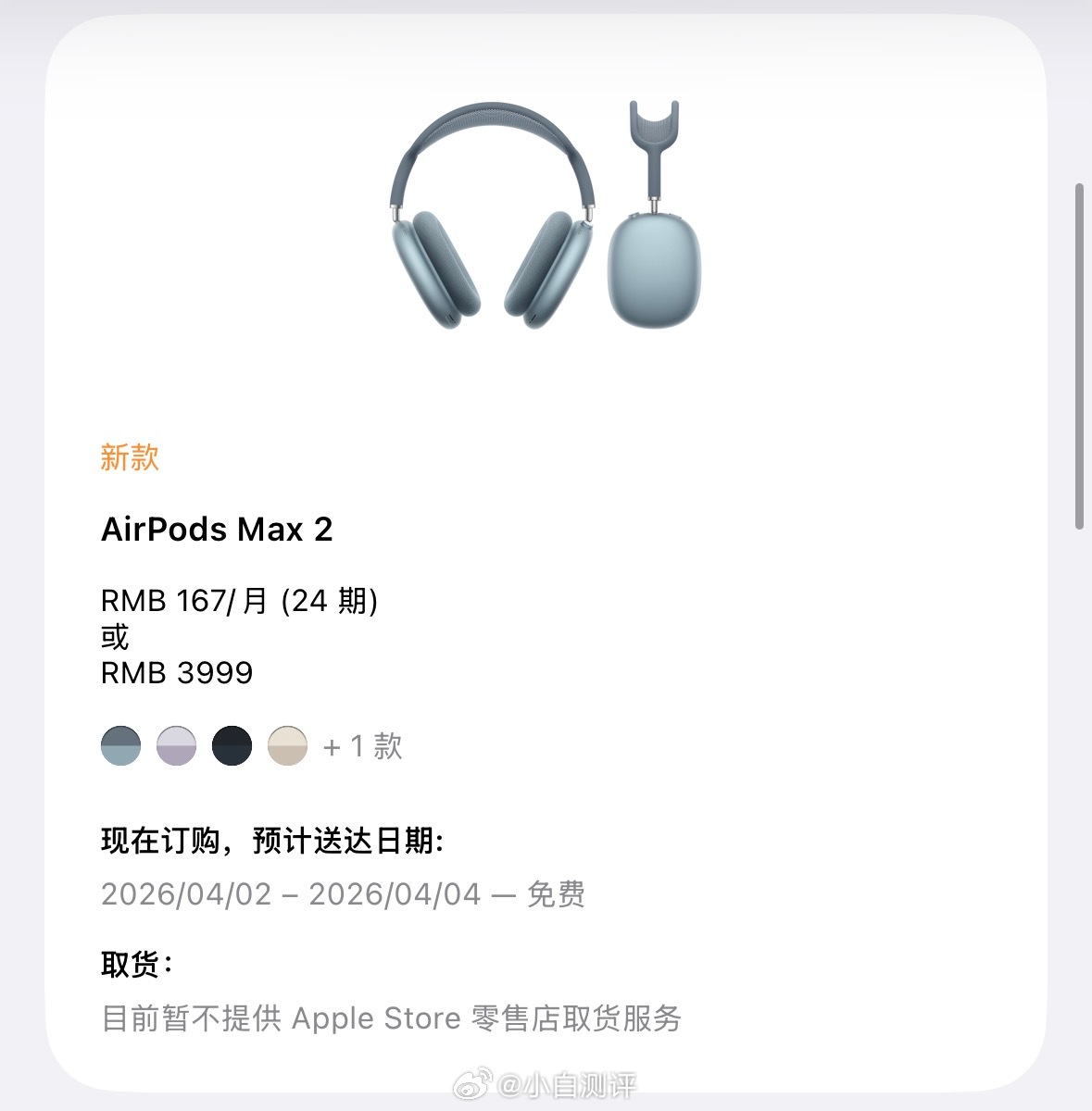Click the 免费 free shipping label
Screen dimensions: 1092x1111
click(x=556, y=894)
